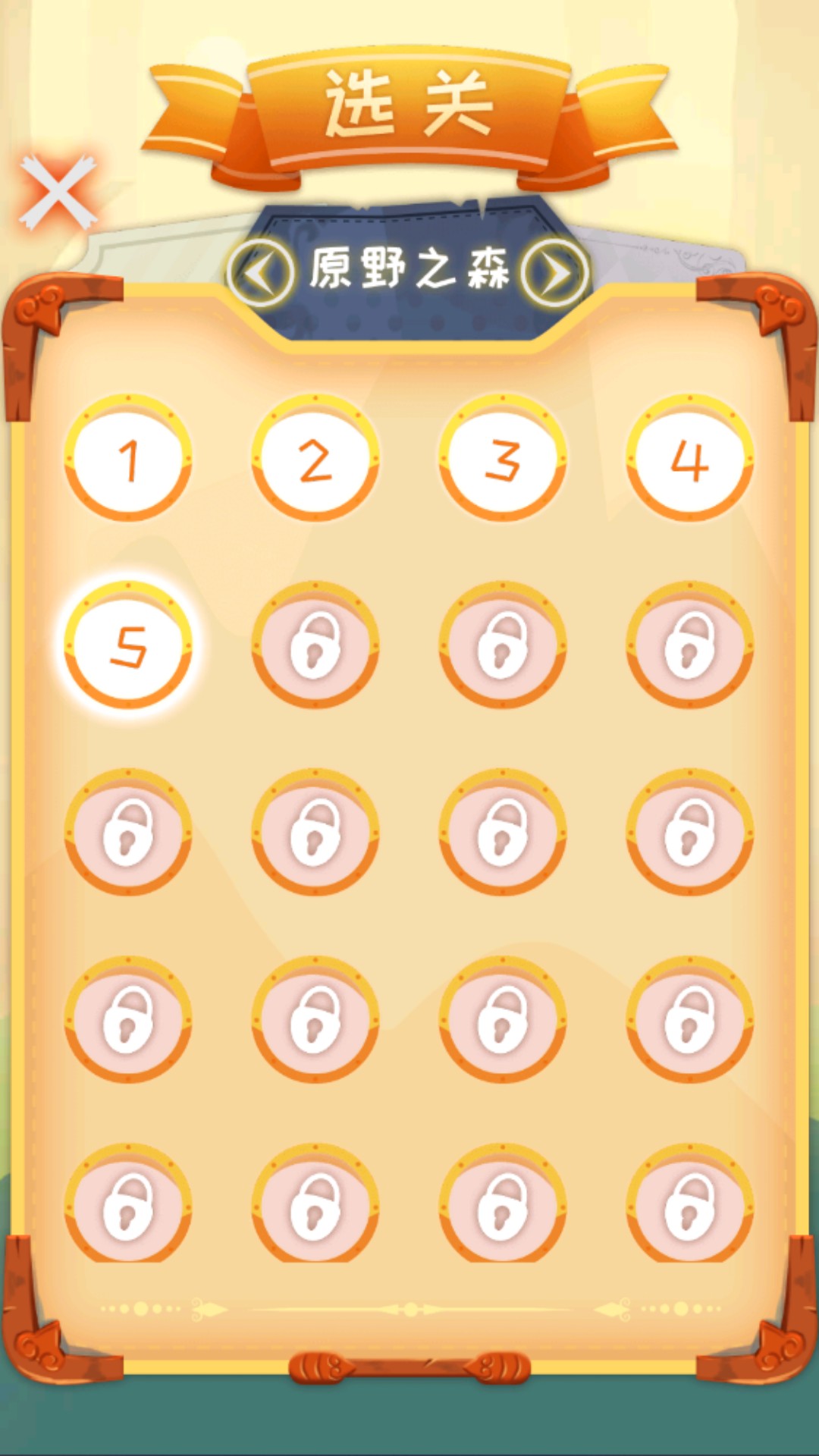The height and width of the screenshot is (1456, 819).
Task: Select level 1
Action: (128, 459)
